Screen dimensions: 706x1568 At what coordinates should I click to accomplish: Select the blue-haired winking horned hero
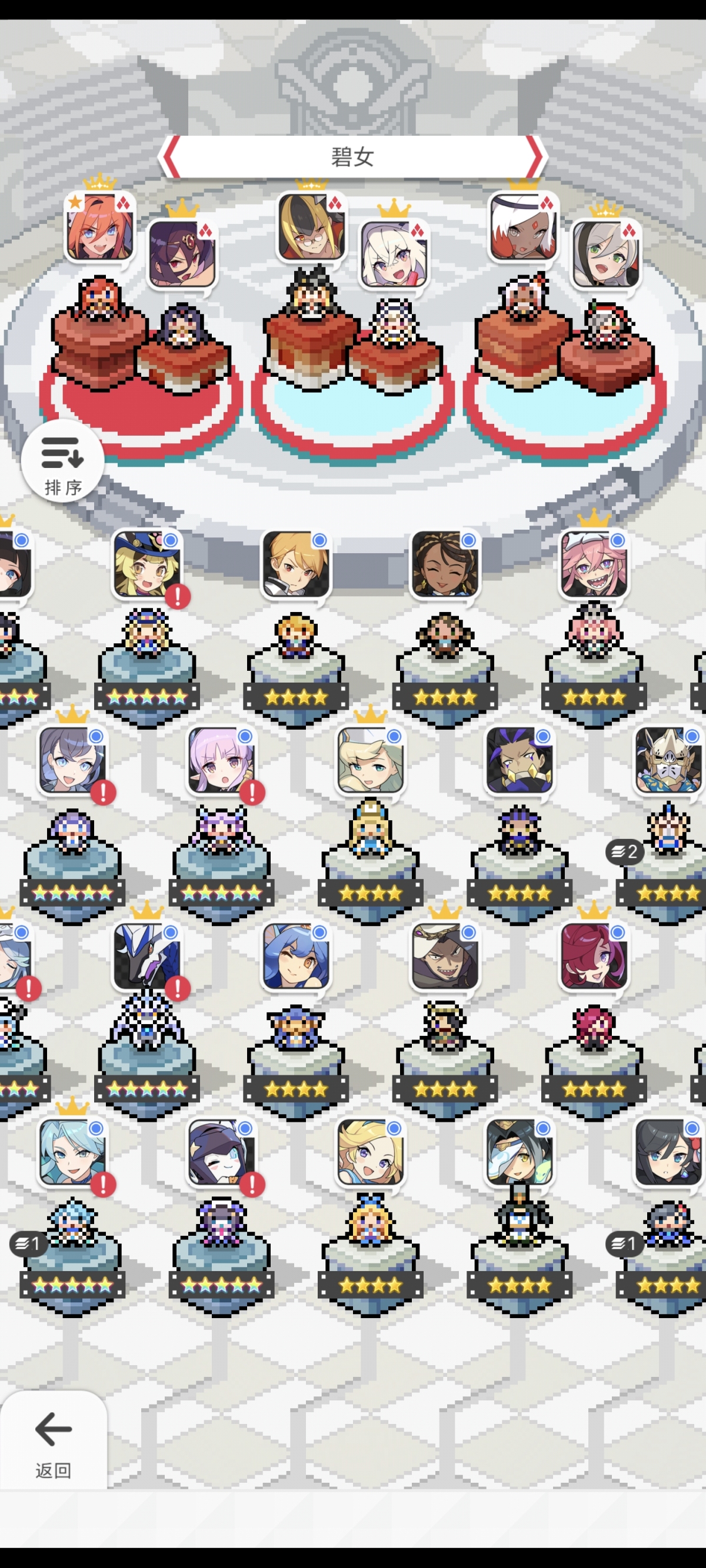[296, 956]
